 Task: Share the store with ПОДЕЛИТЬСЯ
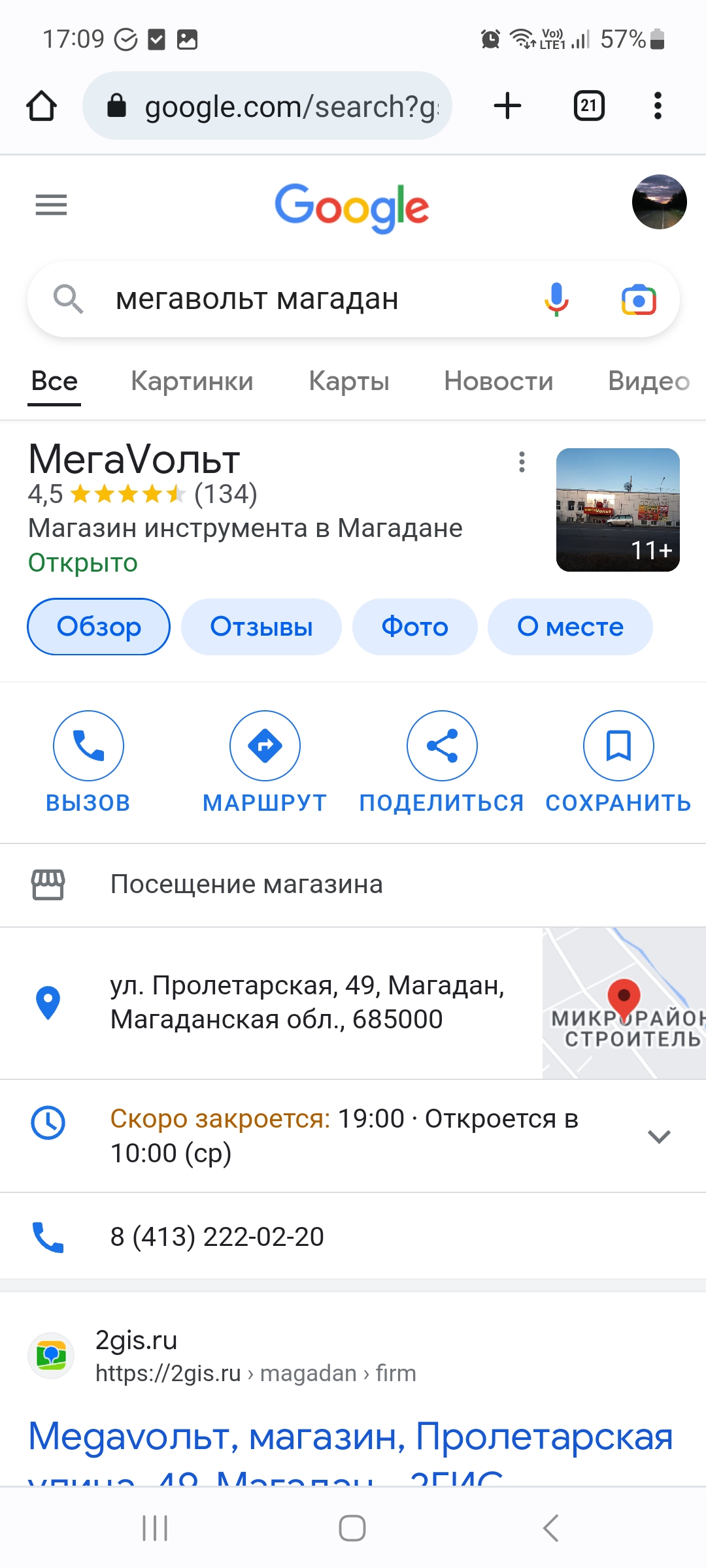coord(442,746)
